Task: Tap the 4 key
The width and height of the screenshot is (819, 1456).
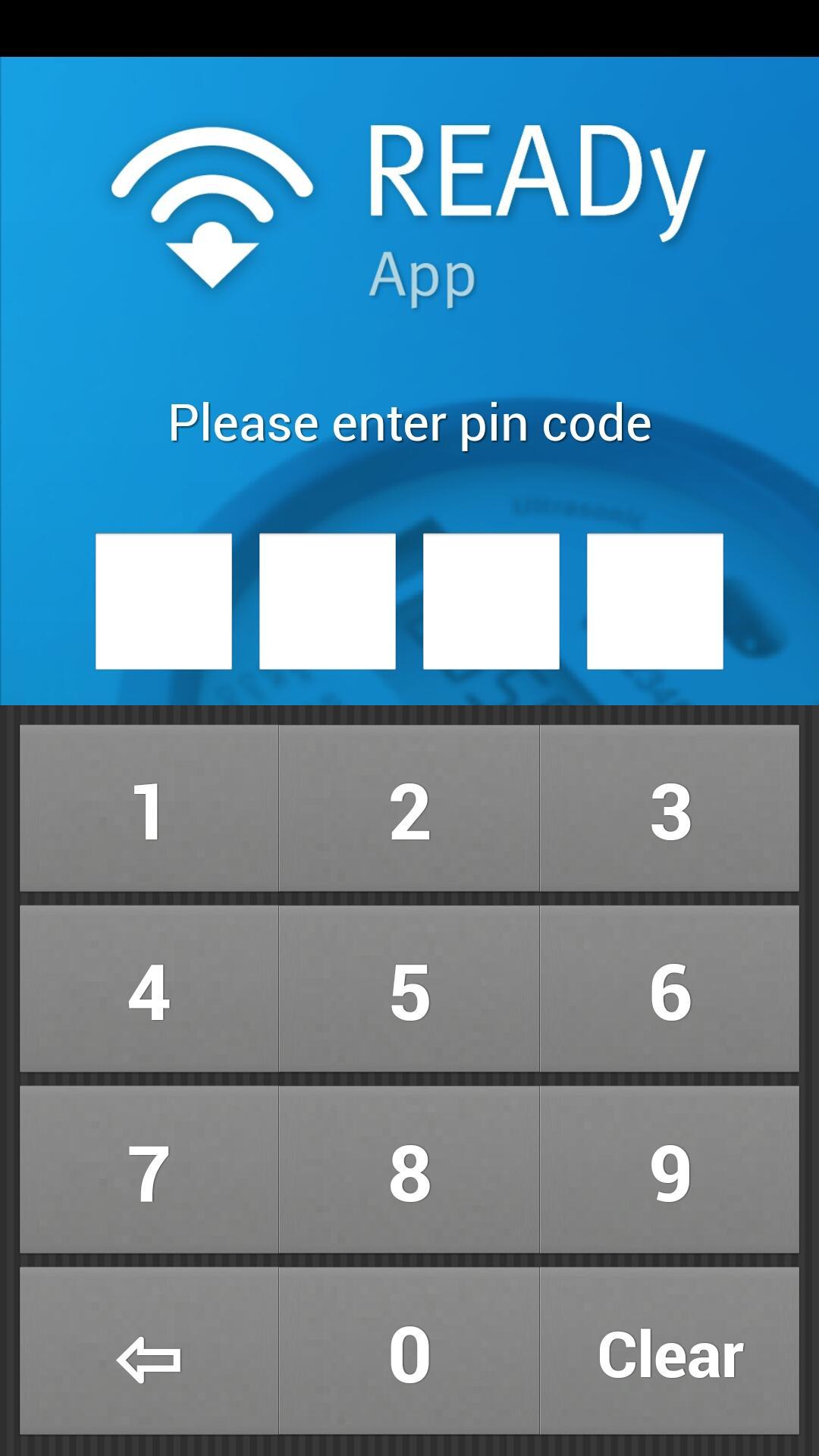Action: (149, 989)
